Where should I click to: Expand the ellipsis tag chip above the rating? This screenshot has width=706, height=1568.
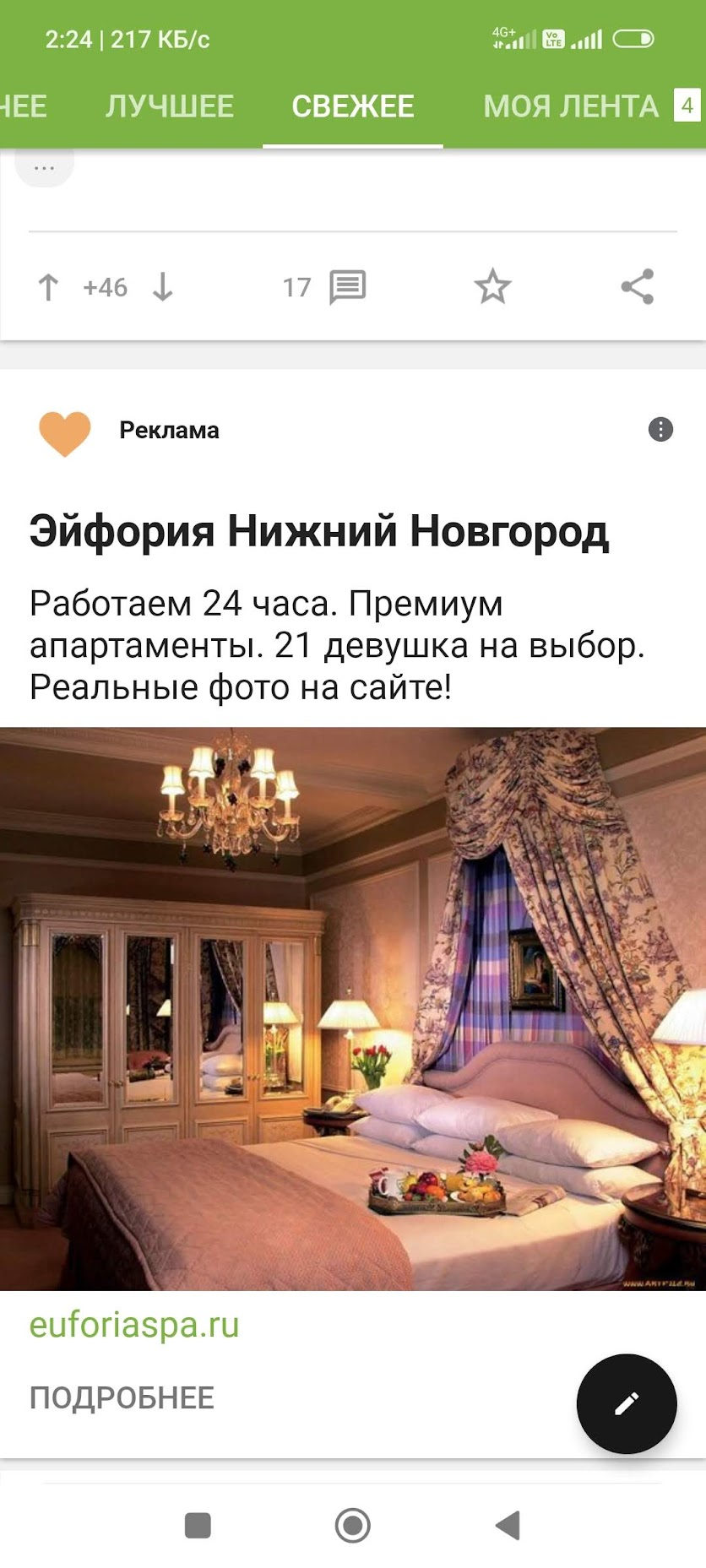(44, 167)
